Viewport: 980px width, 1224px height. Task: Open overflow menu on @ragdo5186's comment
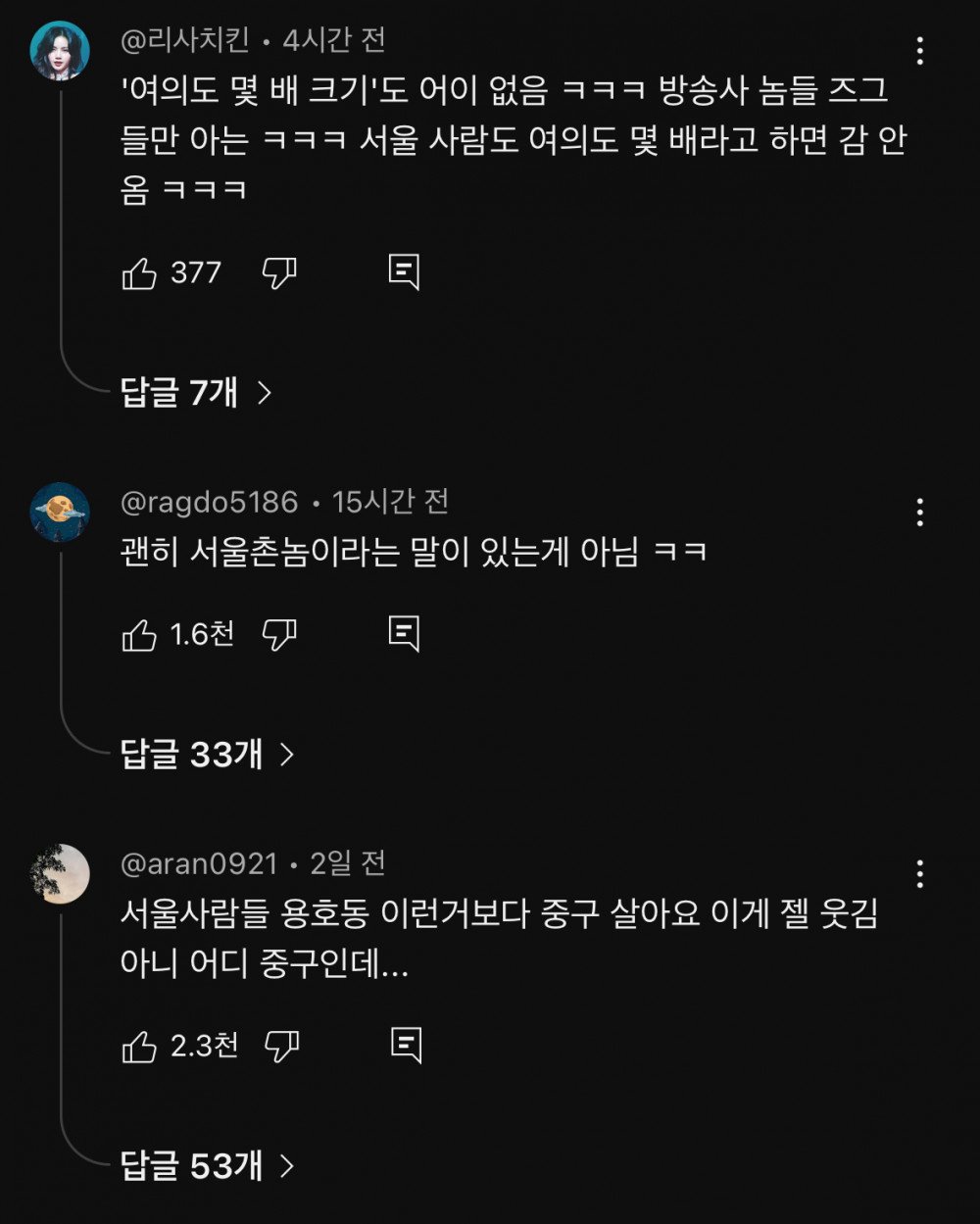click(919, 512)
